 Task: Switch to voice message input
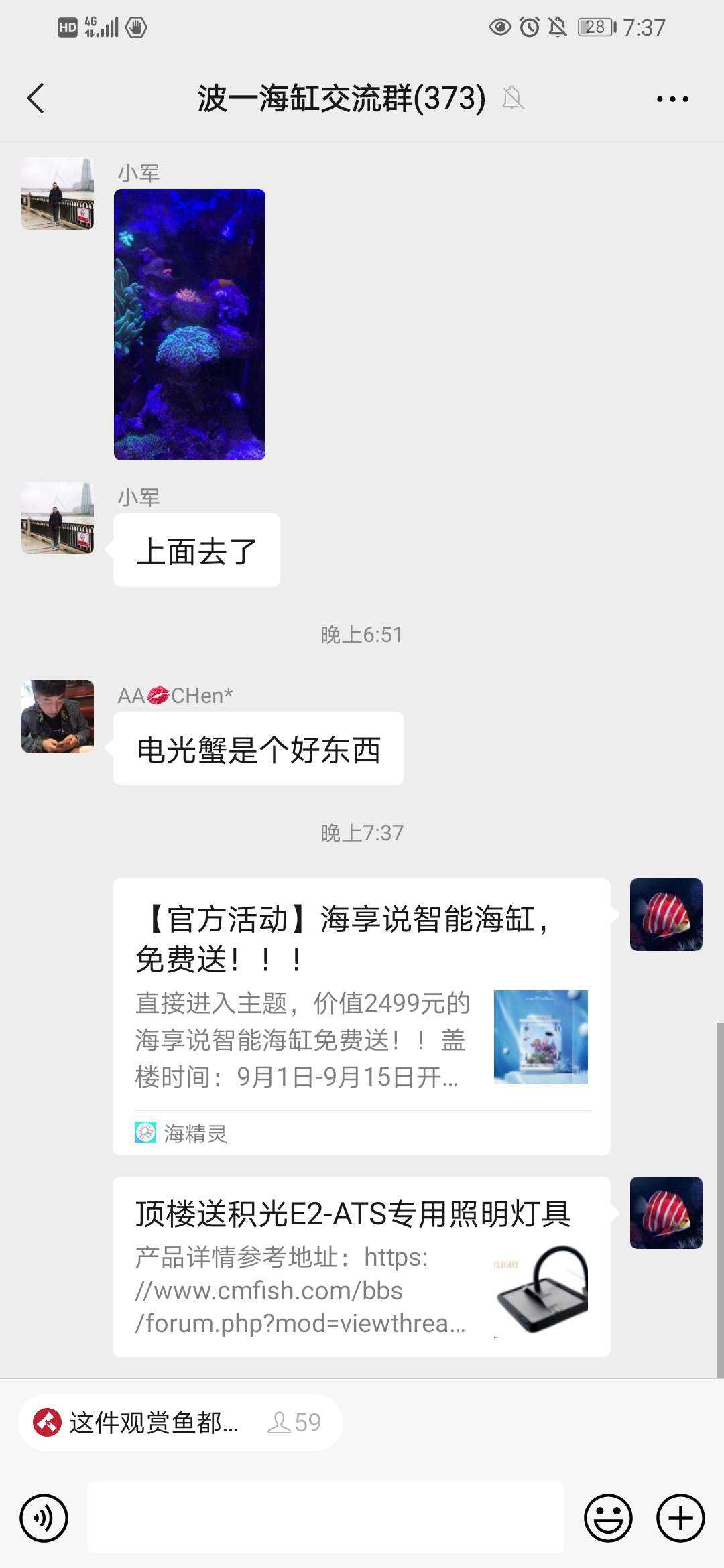(44, 1518)
